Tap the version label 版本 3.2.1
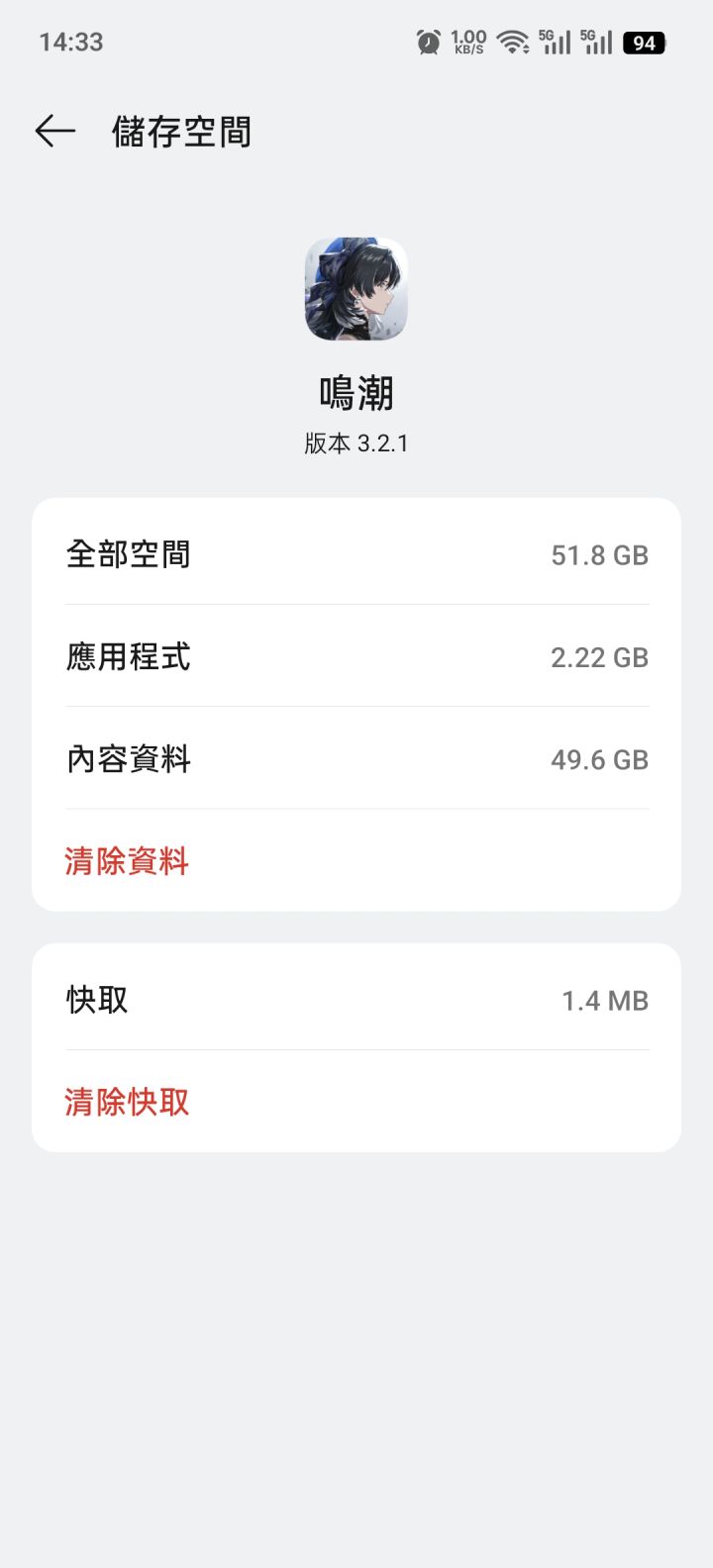Image resolution: width=713 pixels, height=1568 pixels. pyautogui.click(x=356, y=442)
